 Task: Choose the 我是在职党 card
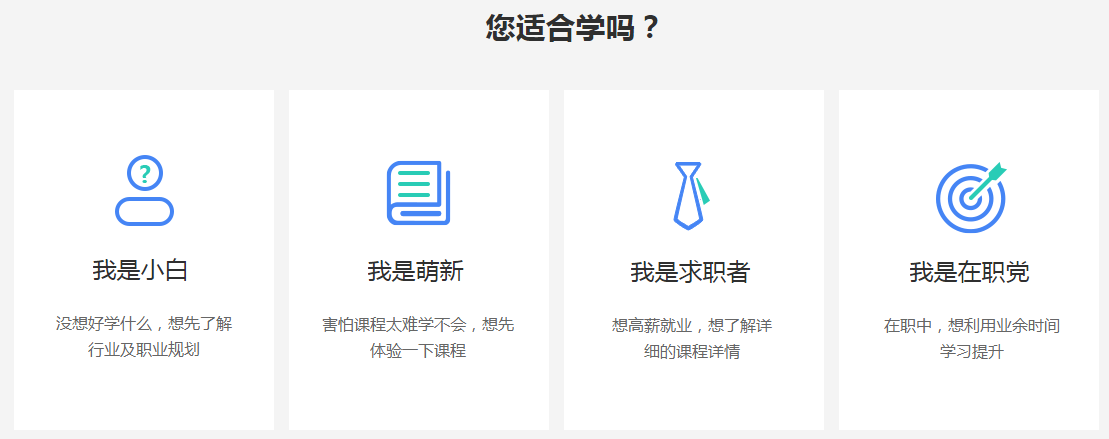point(968,260)
